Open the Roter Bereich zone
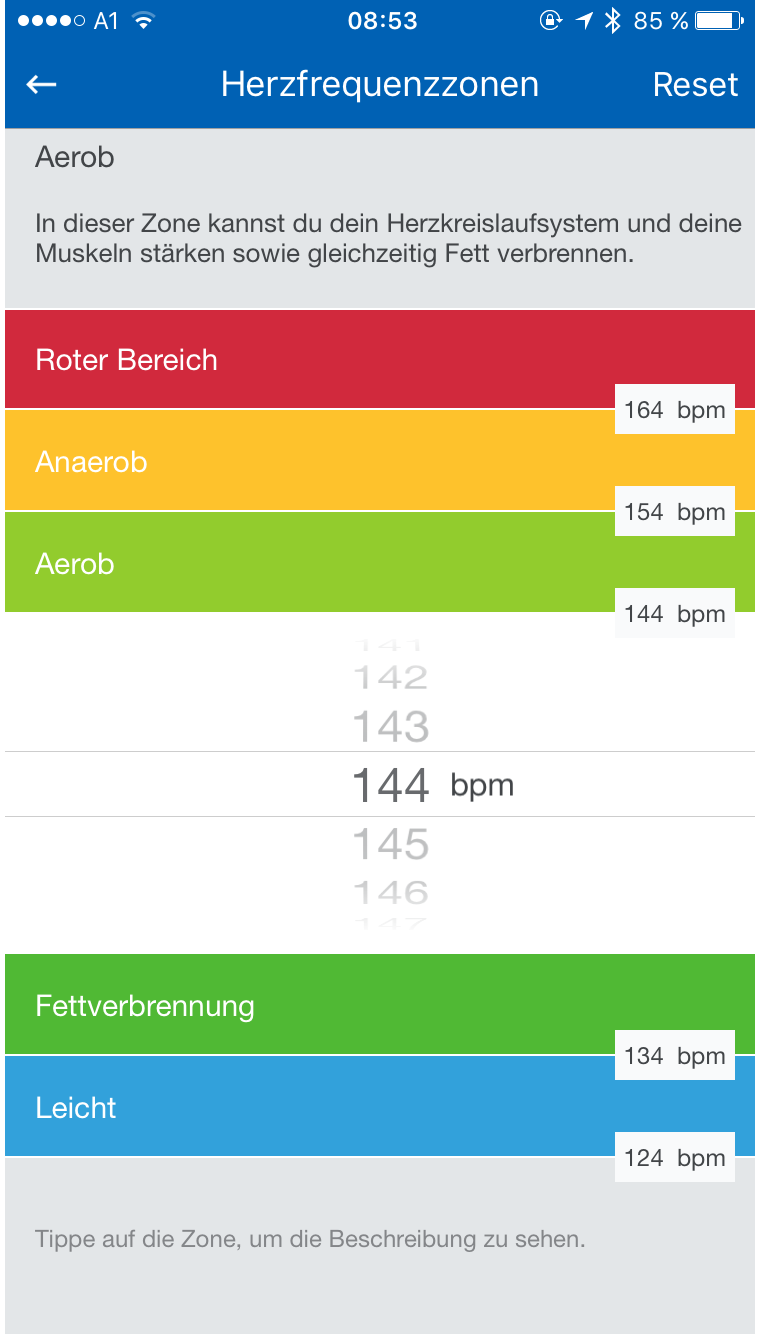Viewport: 761px width, 1334px height. pos(300,359)
